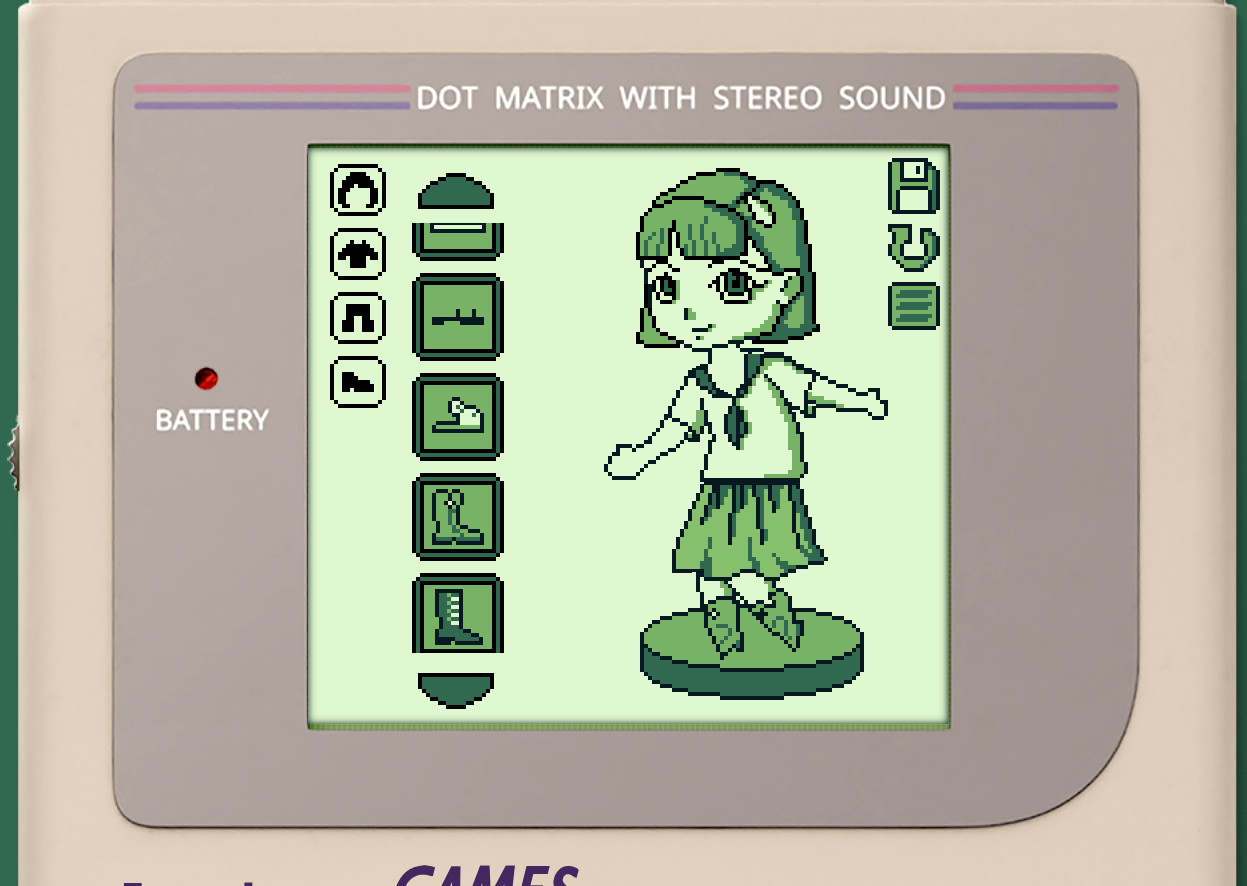The image size is (1247, 886).
Task: Tap the down arrow below item list
Action: pos(456,689)
